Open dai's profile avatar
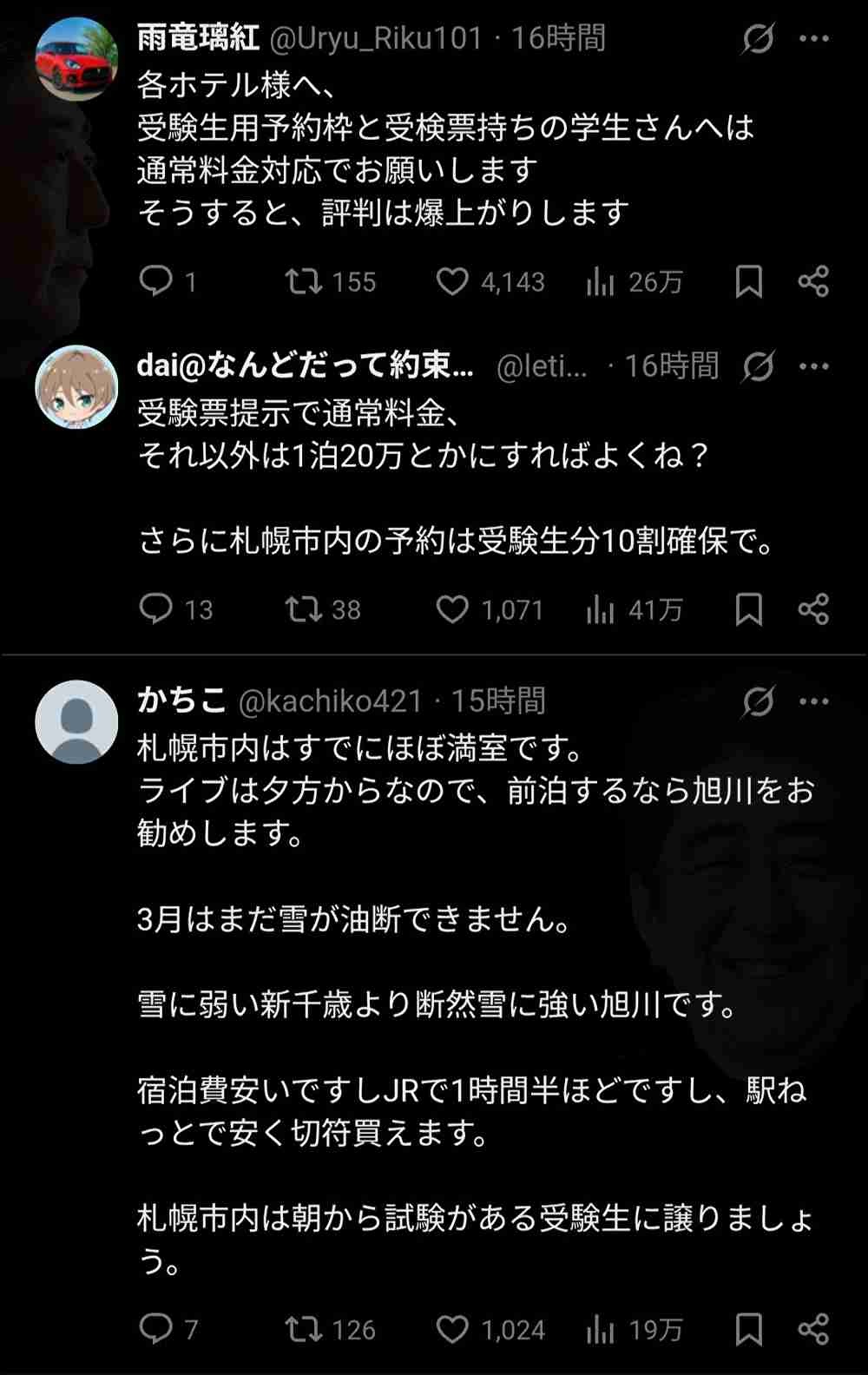868x1375 pixels. [76, 387]
